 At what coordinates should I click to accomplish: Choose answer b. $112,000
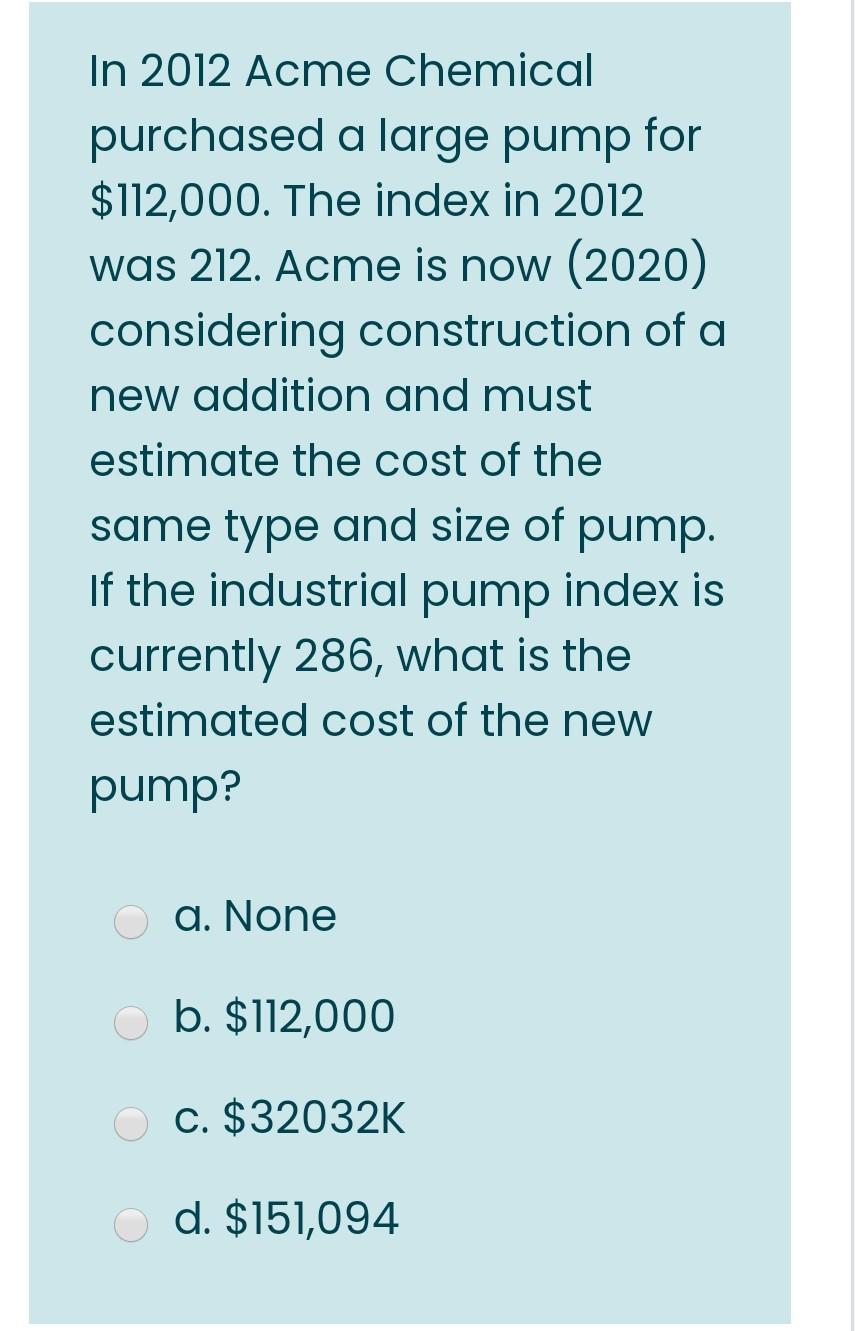coord(131,1023)
